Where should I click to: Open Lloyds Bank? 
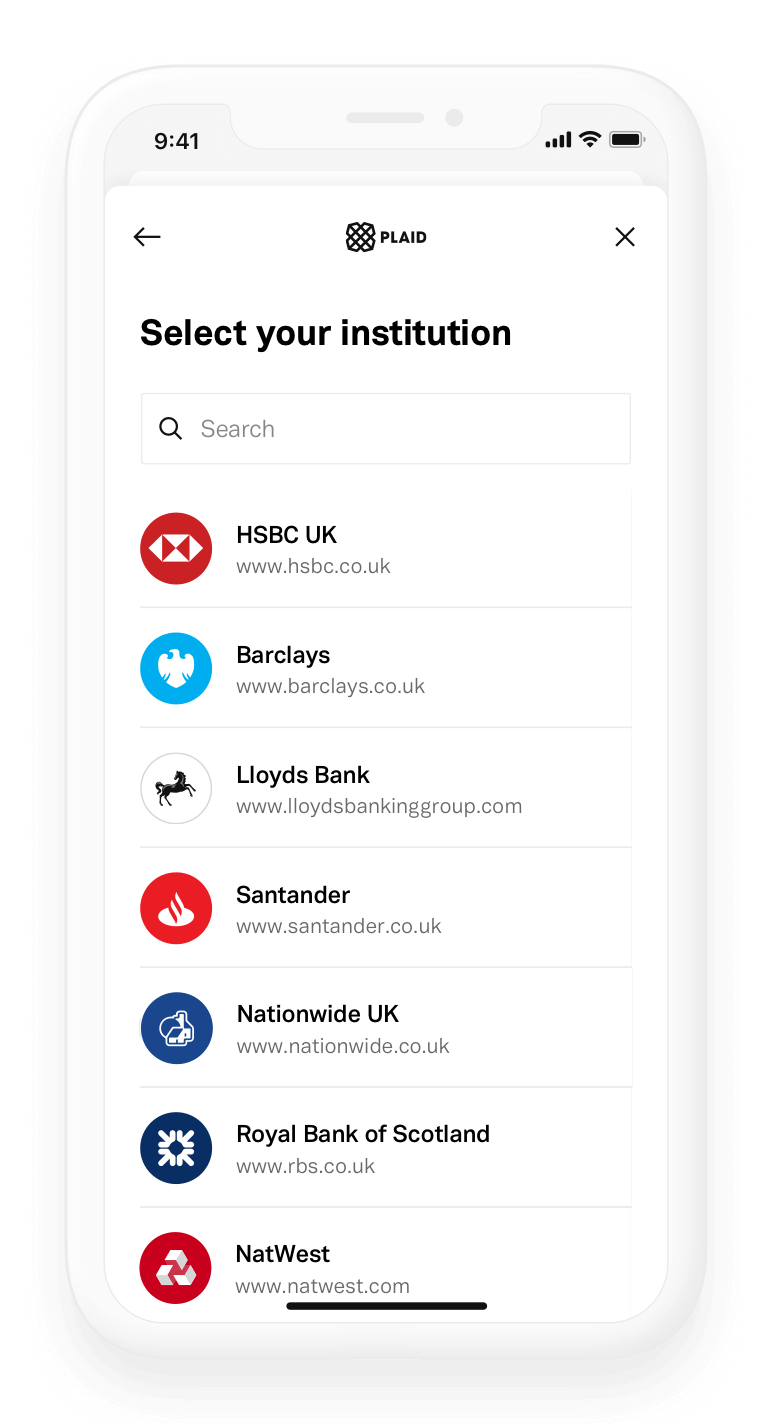point(385,789)
